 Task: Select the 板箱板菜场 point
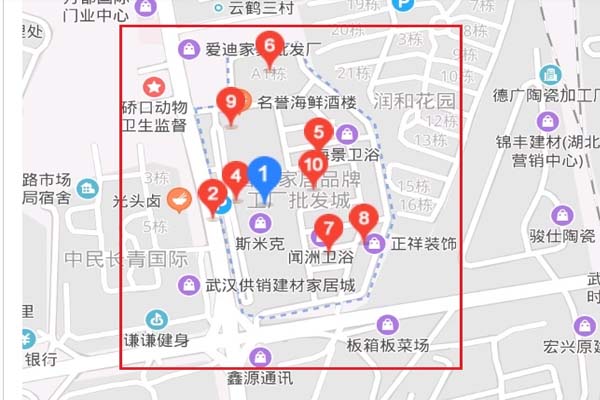coord(387,325)
